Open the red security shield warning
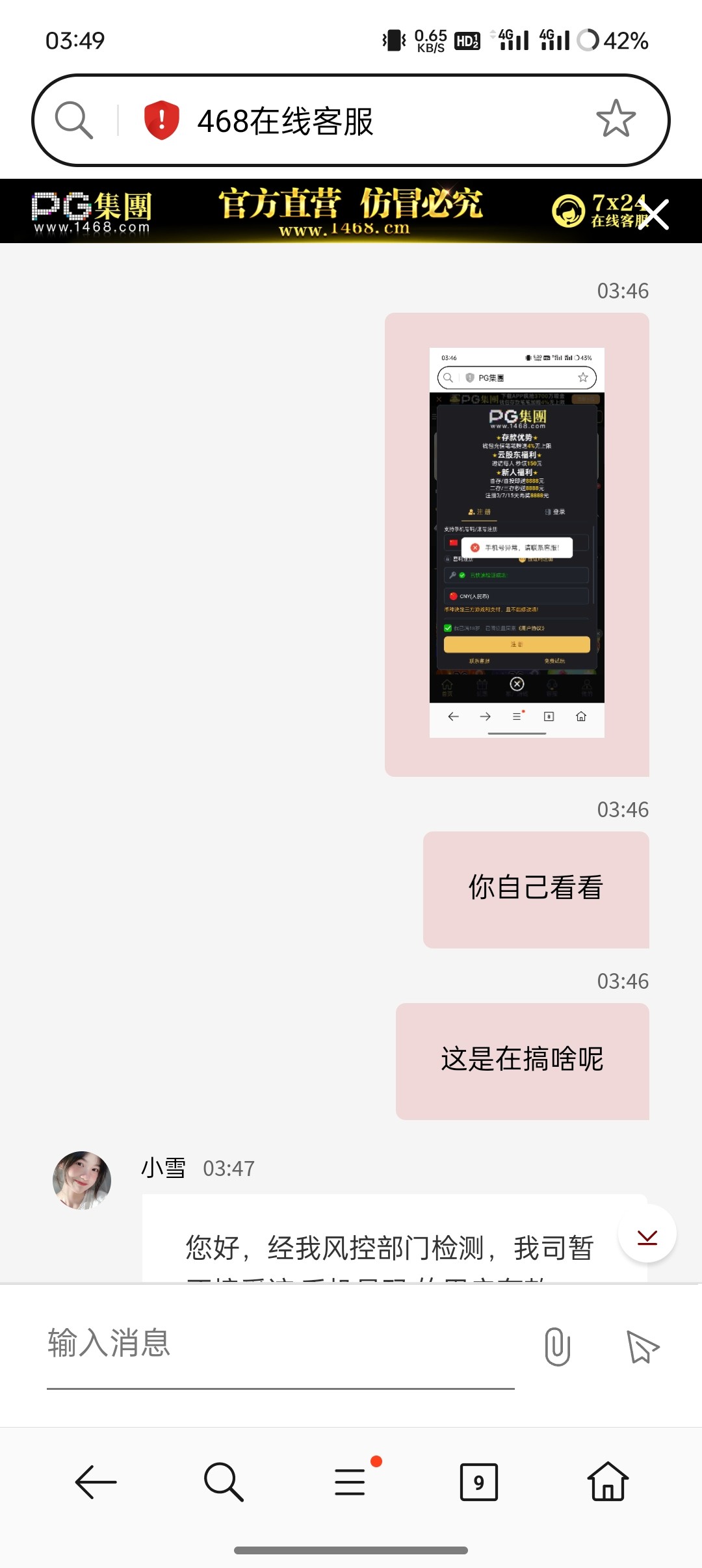The height and width of the screenshot is (1568, 702). tap(161, 120)
